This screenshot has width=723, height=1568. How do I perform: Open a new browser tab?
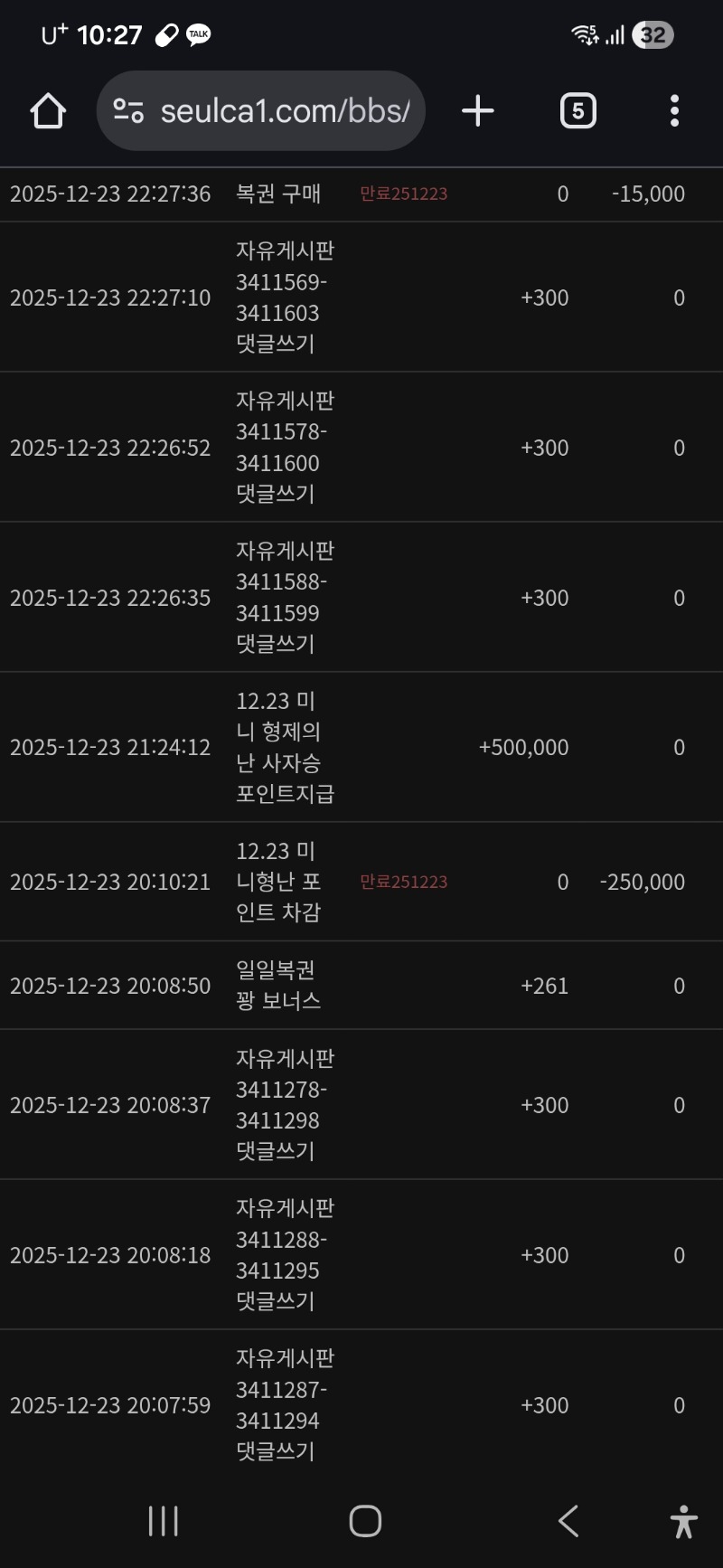tap(477, 111)
